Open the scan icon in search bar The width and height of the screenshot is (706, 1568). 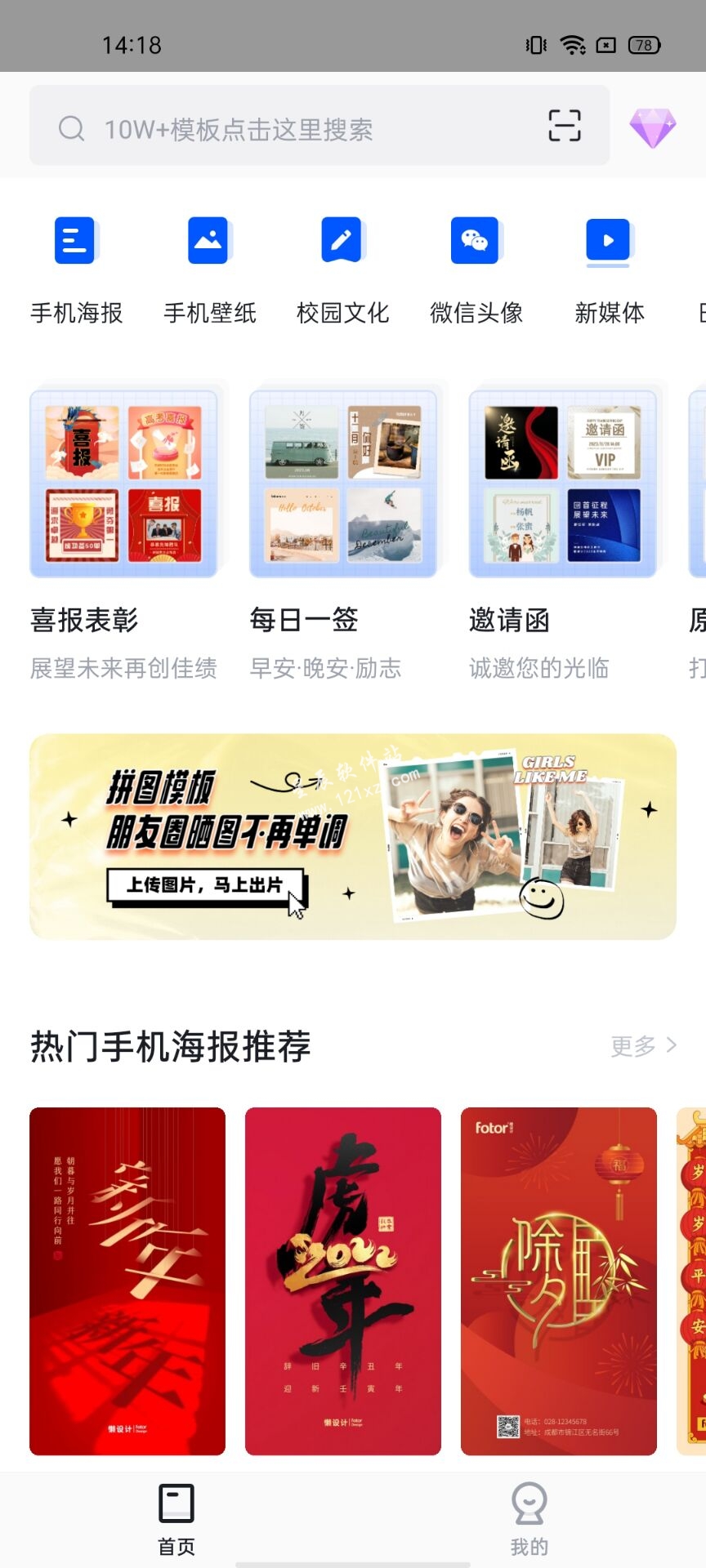(564, 126)
